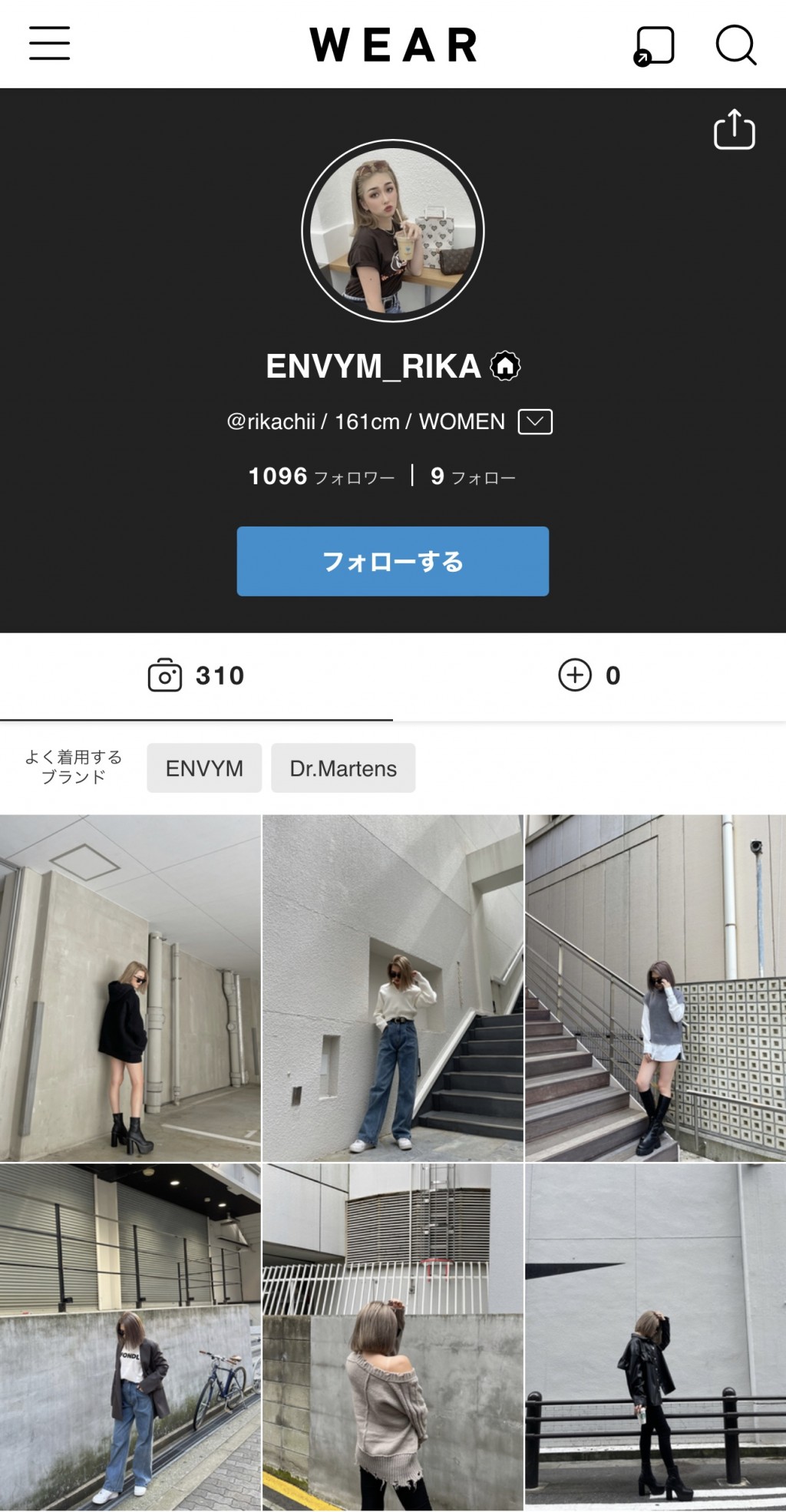The width and height of the screenshot is (786, 1512).
Task: Open the gray vest knee boots photo
Action: [656, 988]
